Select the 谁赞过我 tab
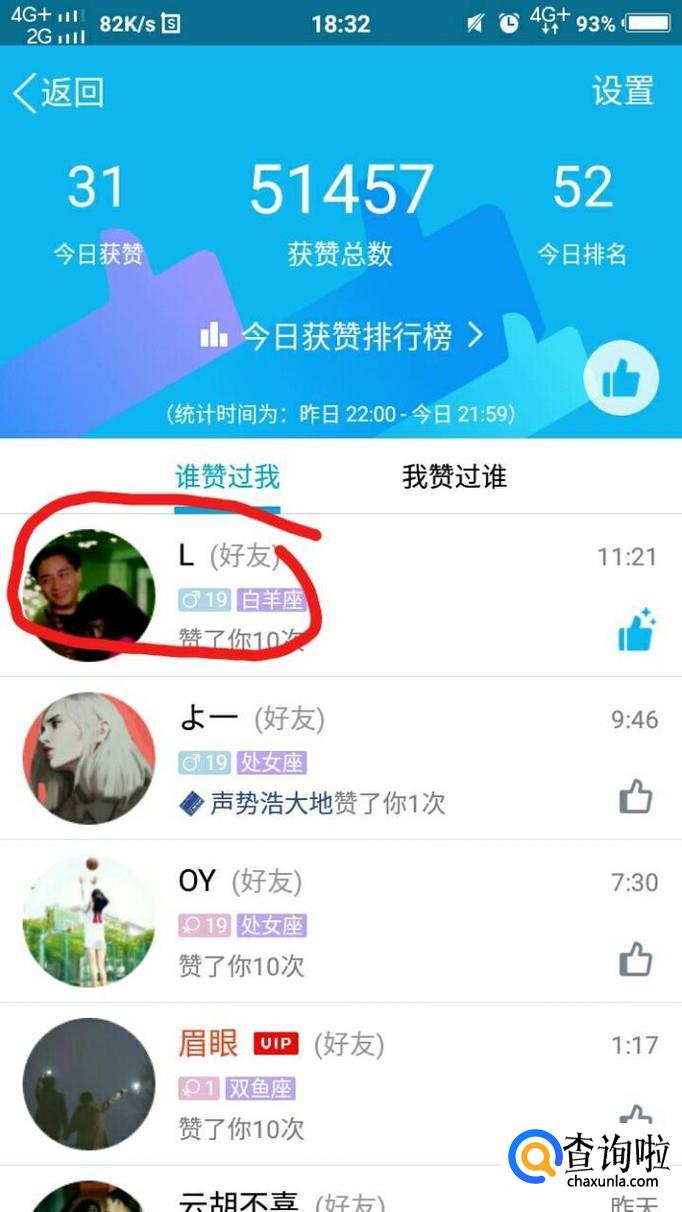682x1212 pixels. tap(227, 477)
